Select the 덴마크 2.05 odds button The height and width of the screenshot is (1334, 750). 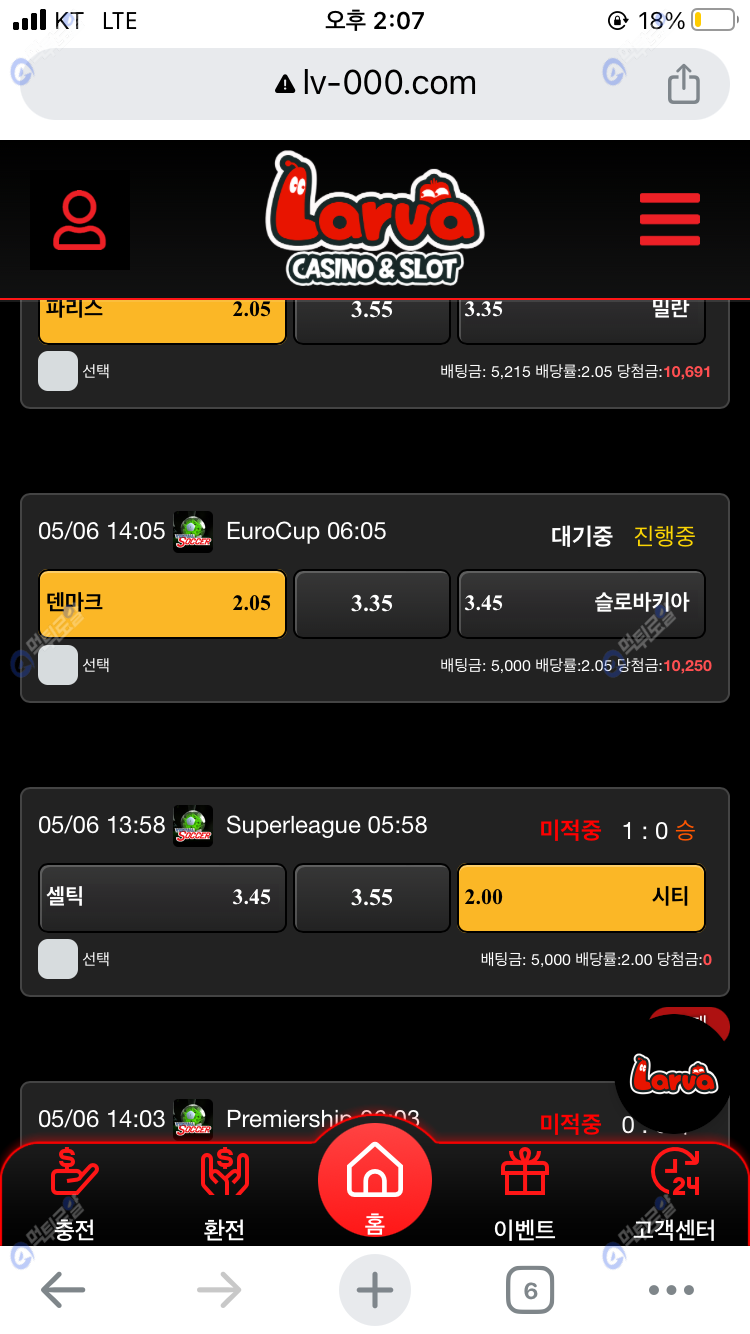pos(162,603)
